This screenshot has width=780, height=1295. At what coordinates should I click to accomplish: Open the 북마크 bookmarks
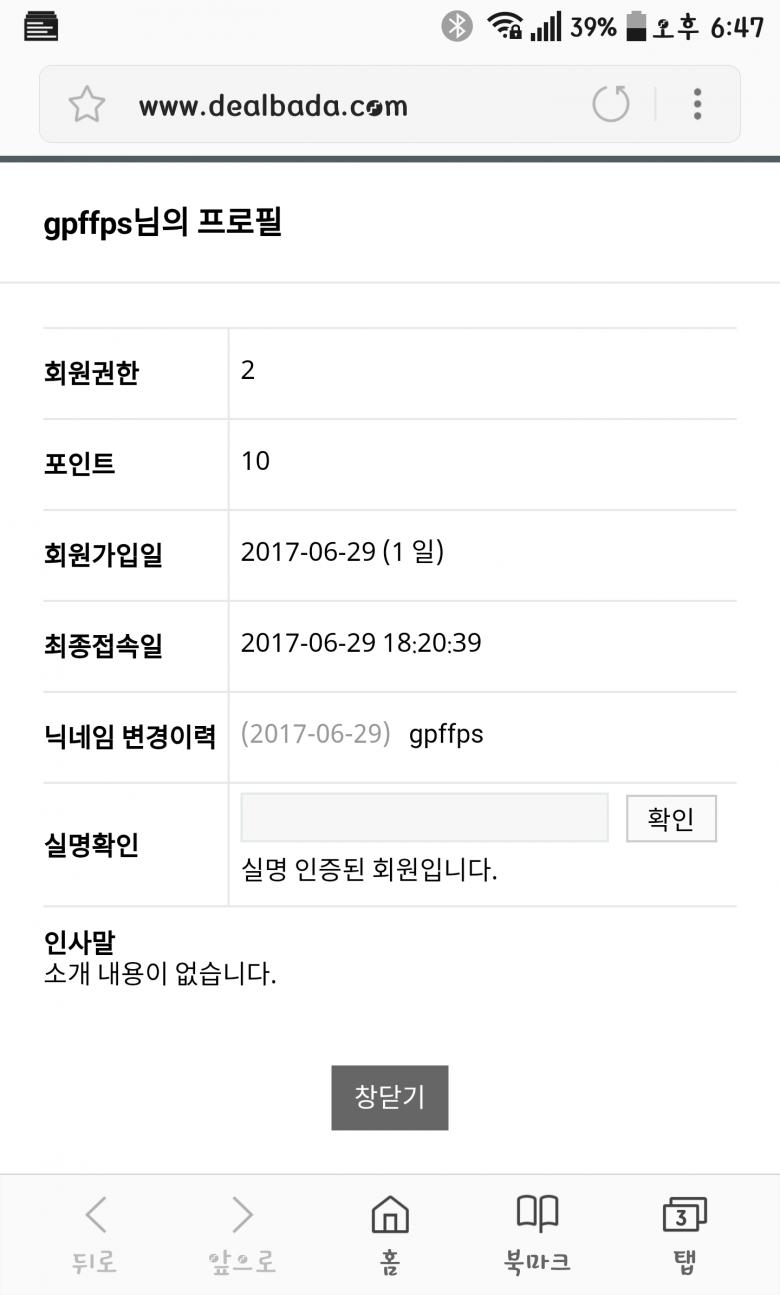[537, 1233]
